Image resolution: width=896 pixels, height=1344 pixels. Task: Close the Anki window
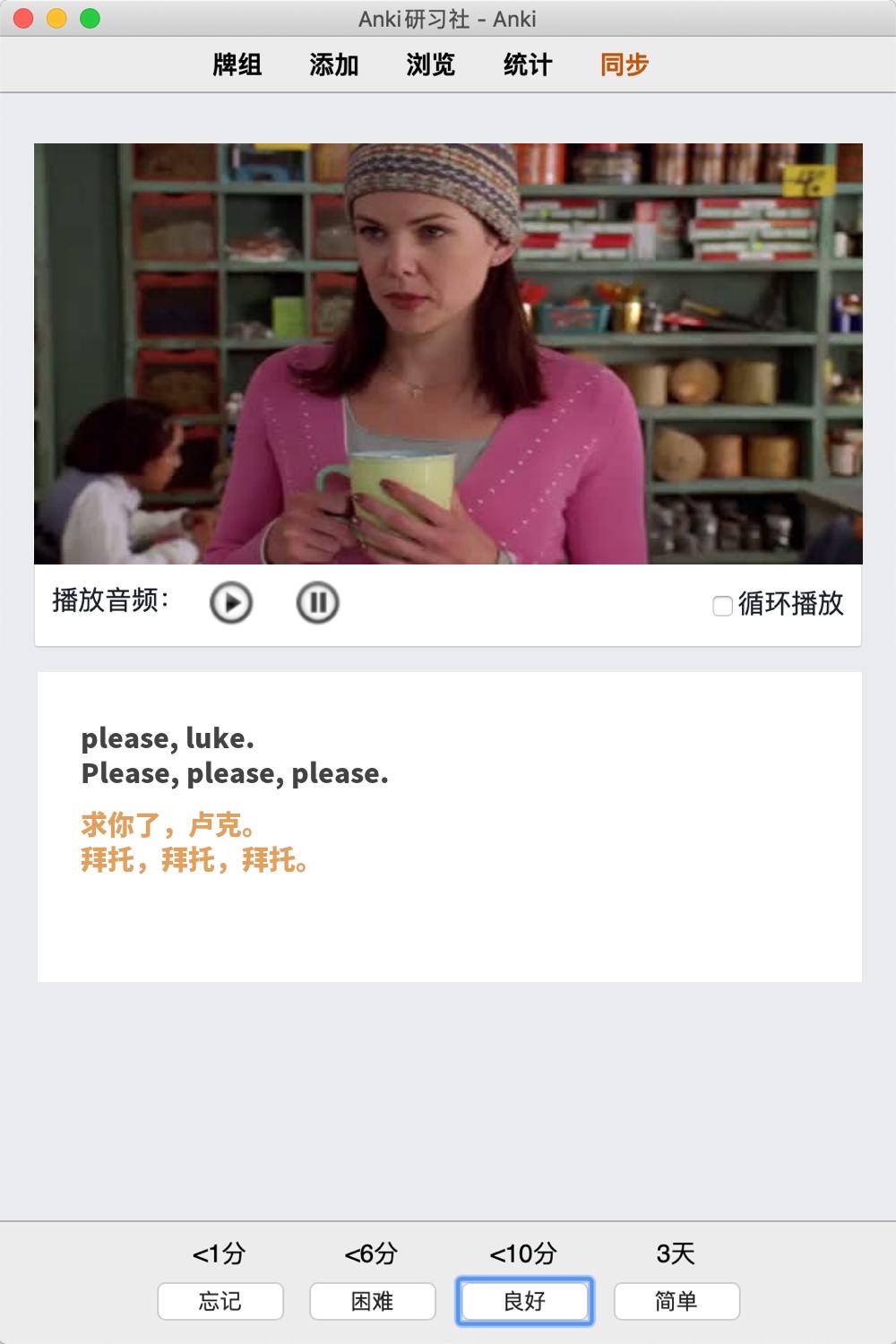coord(24,18)
